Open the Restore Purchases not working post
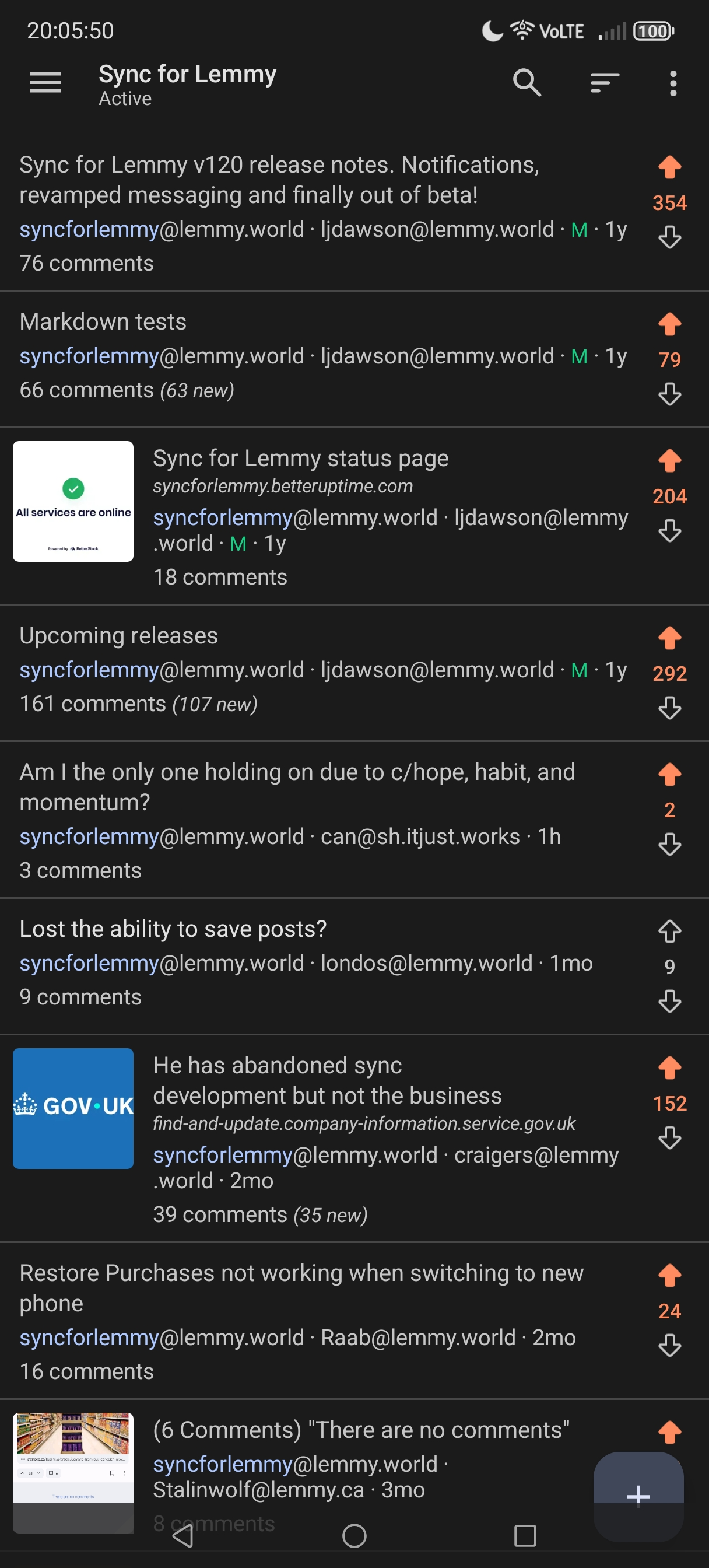The image size is (709, 1568). [x=301, y=1287]
